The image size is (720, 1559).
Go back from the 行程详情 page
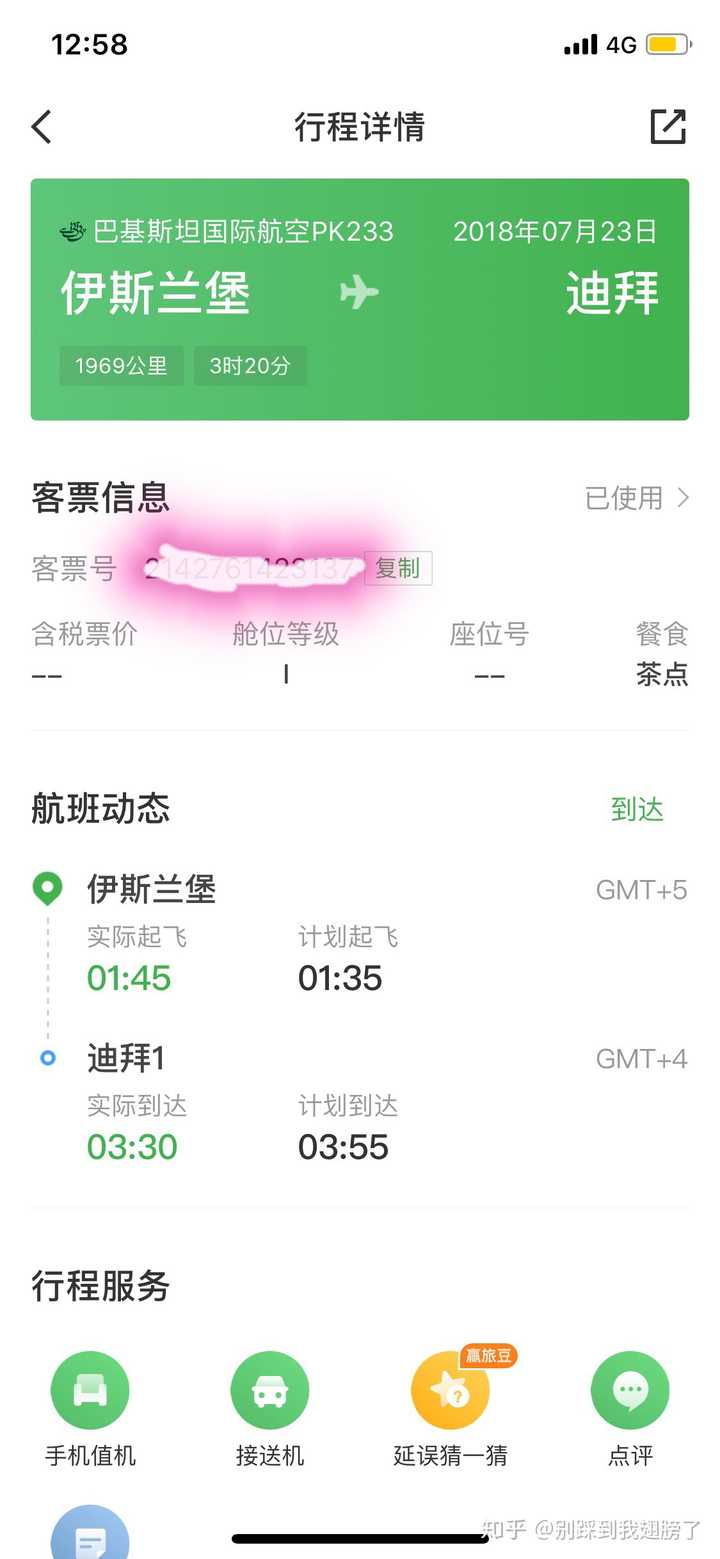point(41,127)
